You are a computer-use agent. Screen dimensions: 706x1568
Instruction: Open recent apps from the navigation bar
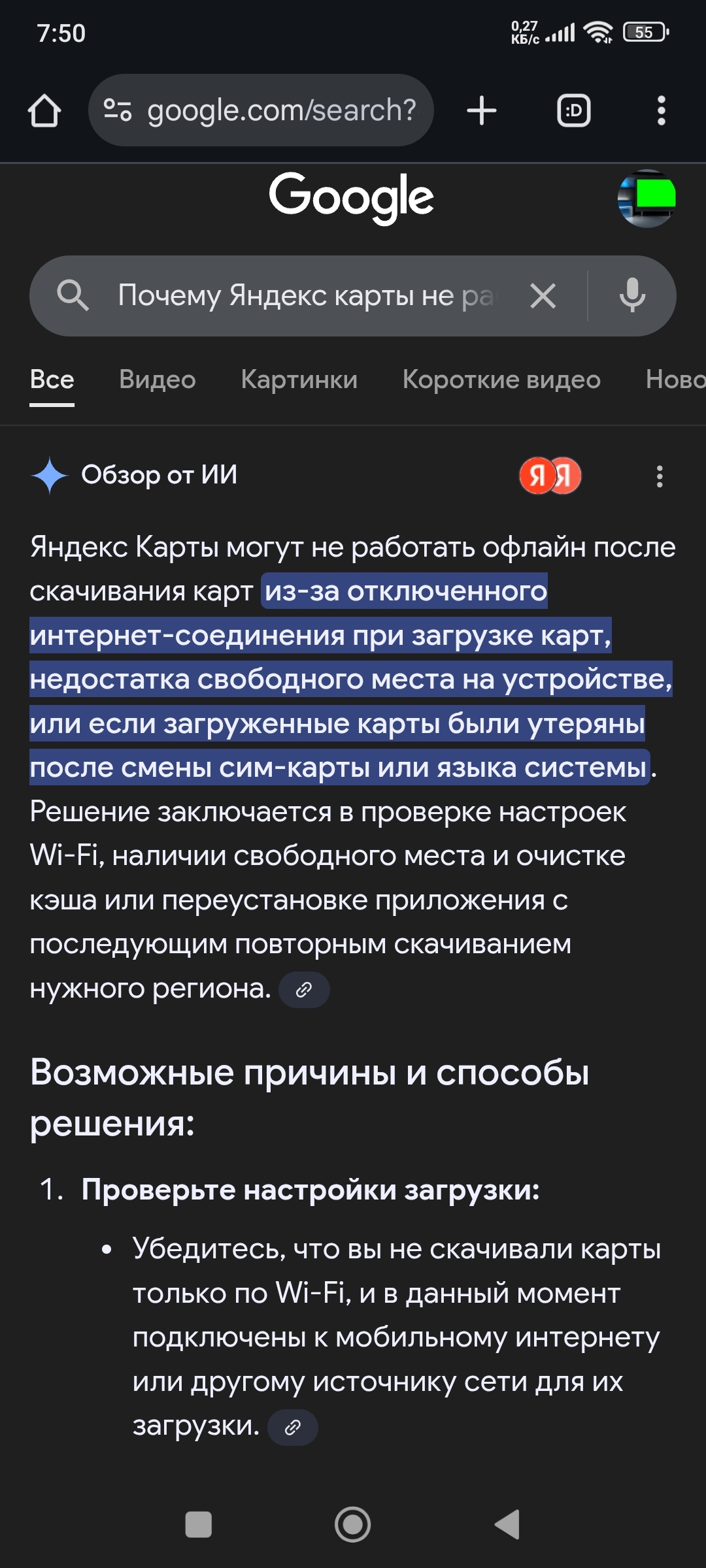[x=198, y=1524]
